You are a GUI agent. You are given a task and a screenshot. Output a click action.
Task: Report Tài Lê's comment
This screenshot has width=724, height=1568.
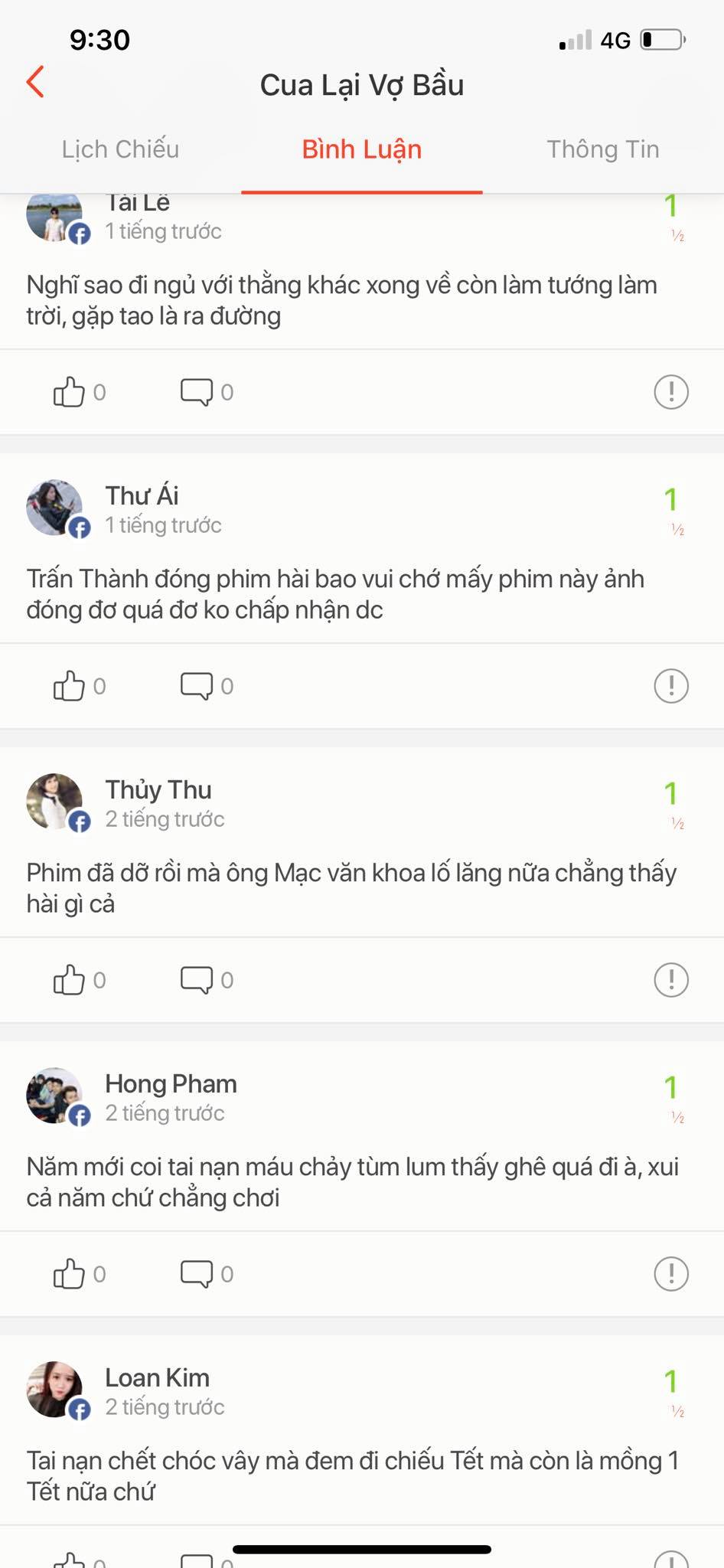(x=671, y=392)
